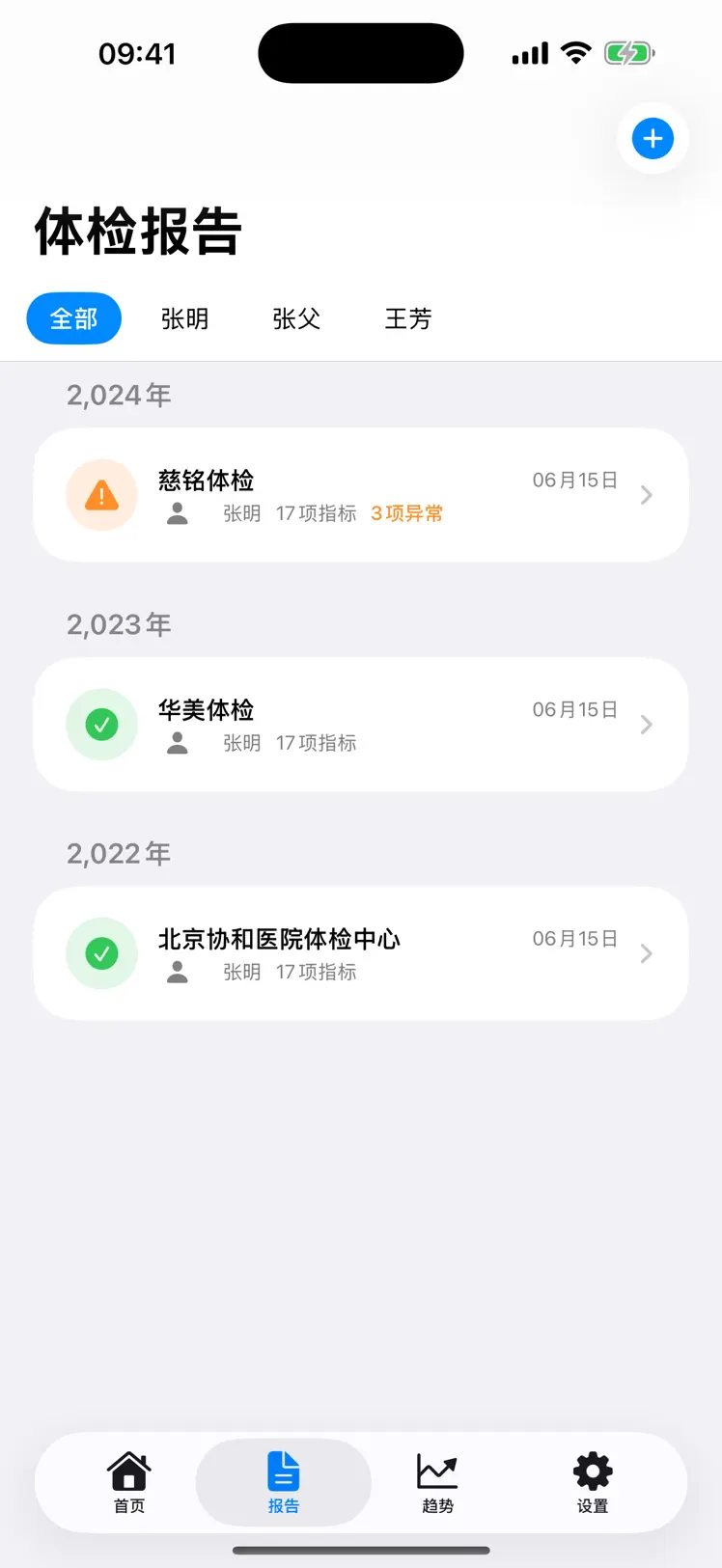
Task: Open the 趋势 trends chart icon
Action: (437, 1471)
